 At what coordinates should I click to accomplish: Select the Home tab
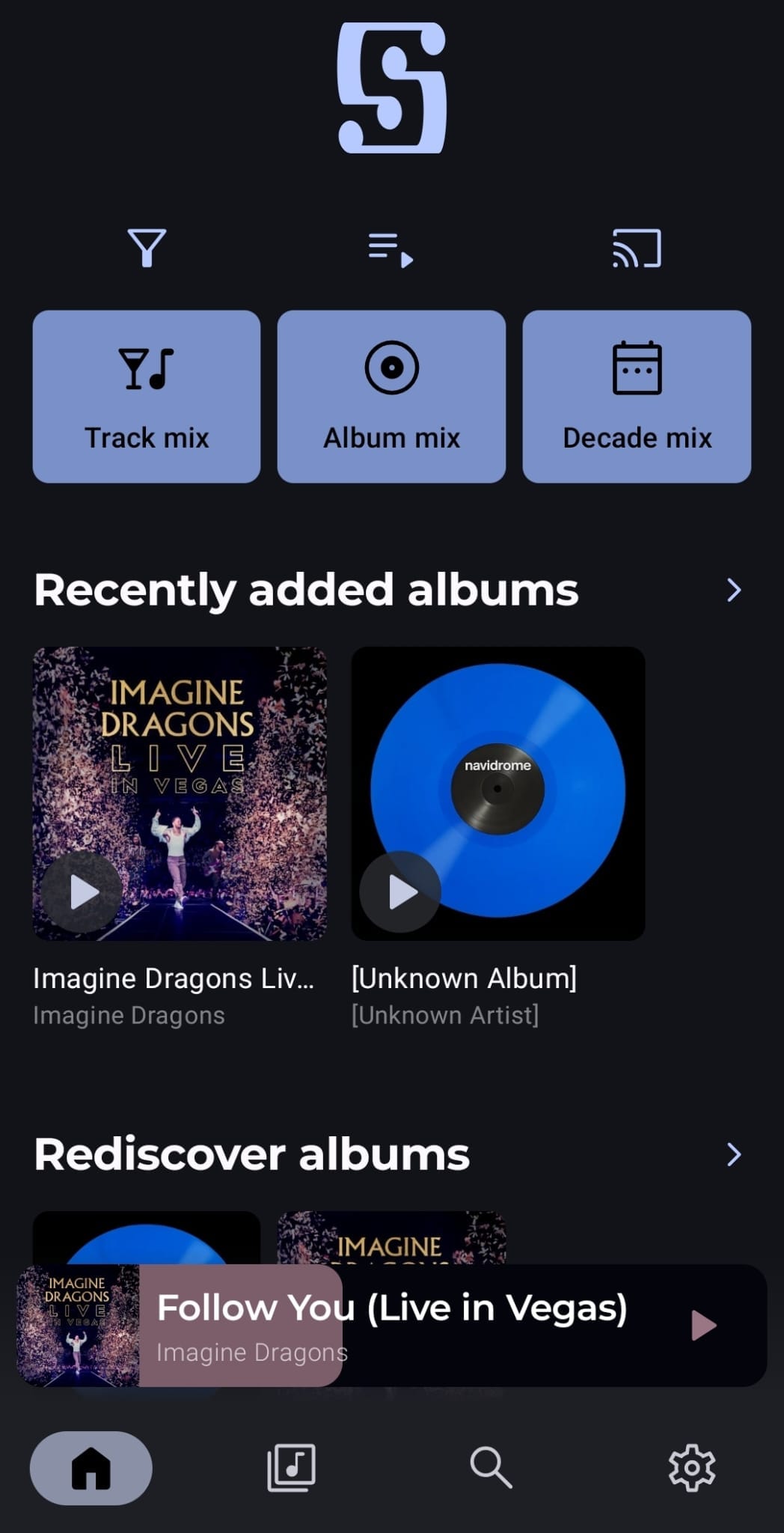tap(91, 1467)
